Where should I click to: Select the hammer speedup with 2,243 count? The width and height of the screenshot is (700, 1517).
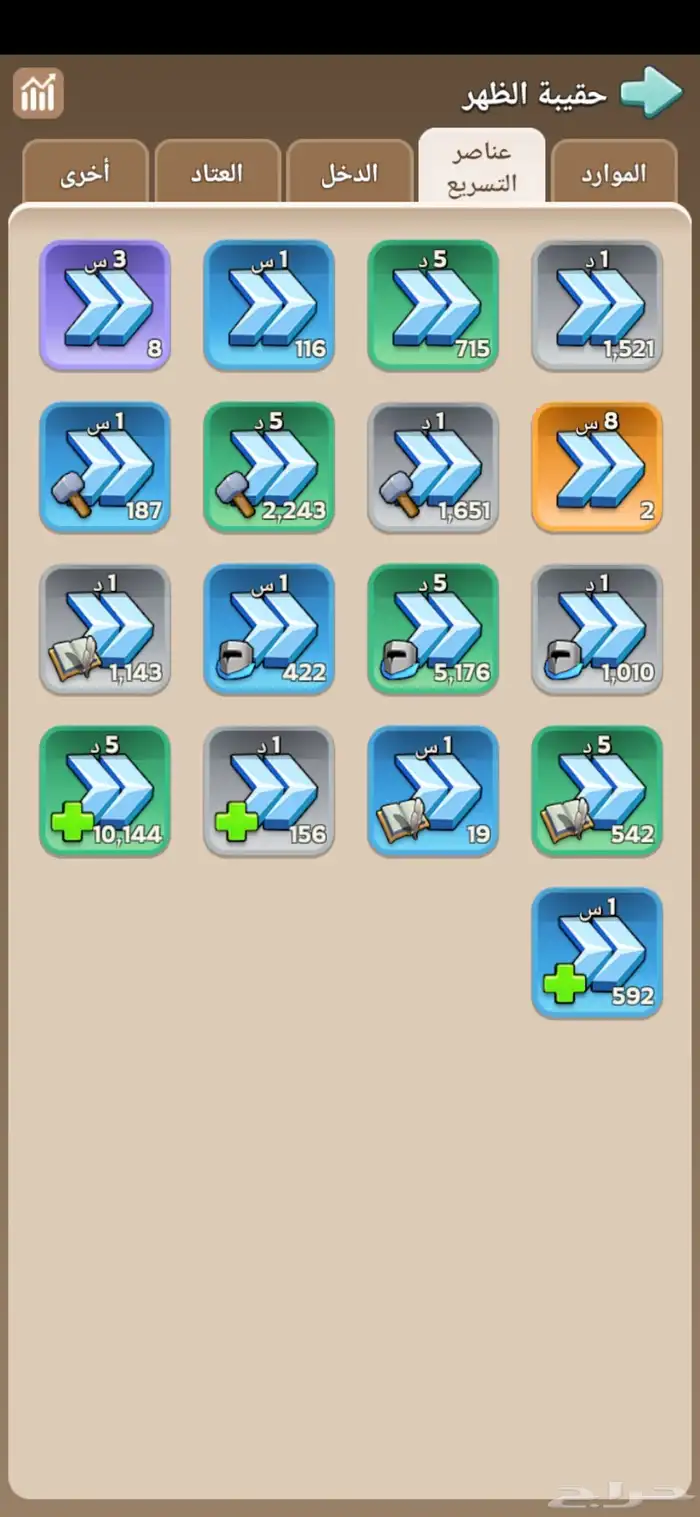269,467
